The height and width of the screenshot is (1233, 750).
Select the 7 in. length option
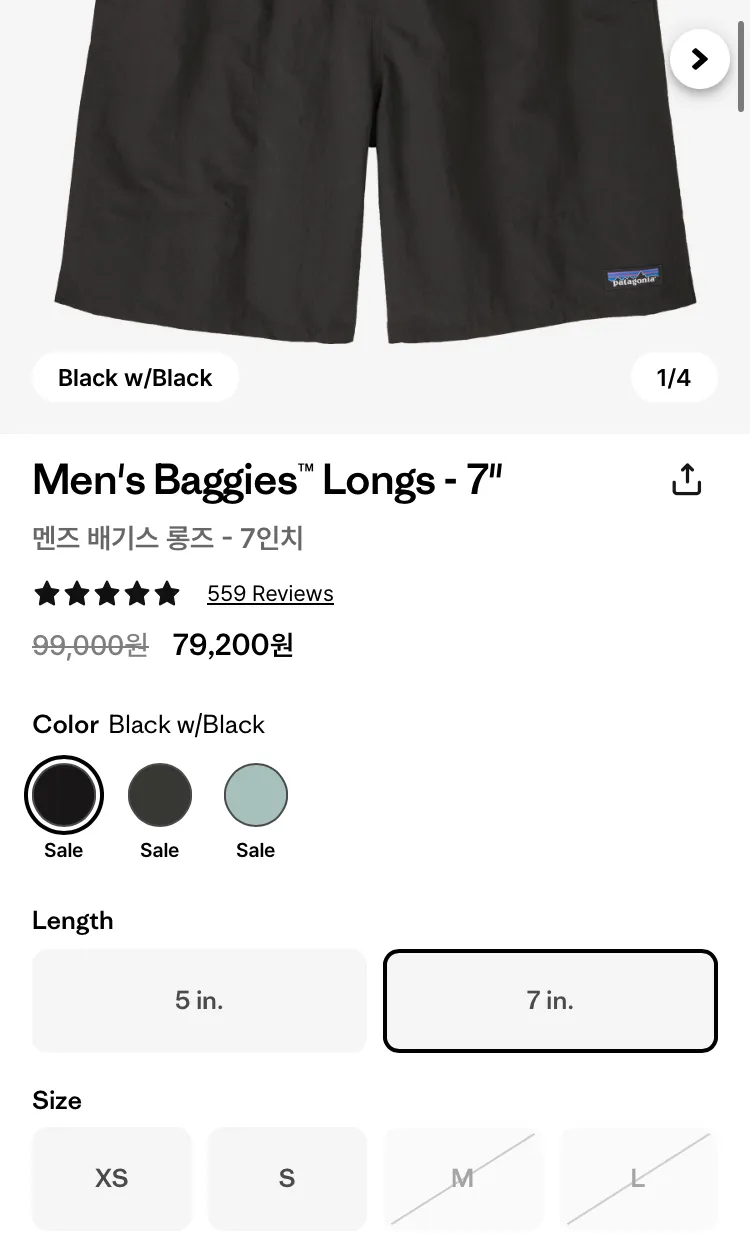click(x=551, y=1000)
